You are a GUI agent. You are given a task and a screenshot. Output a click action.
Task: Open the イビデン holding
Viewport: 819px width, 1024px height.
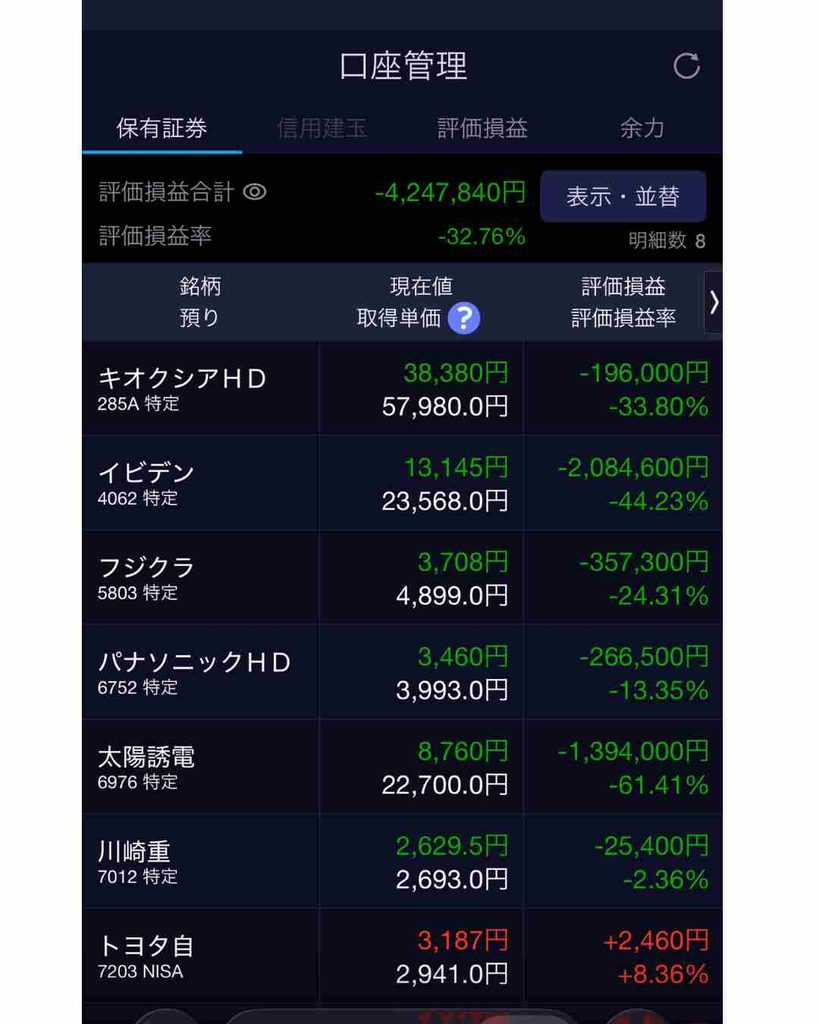click(x=402, y=483)
